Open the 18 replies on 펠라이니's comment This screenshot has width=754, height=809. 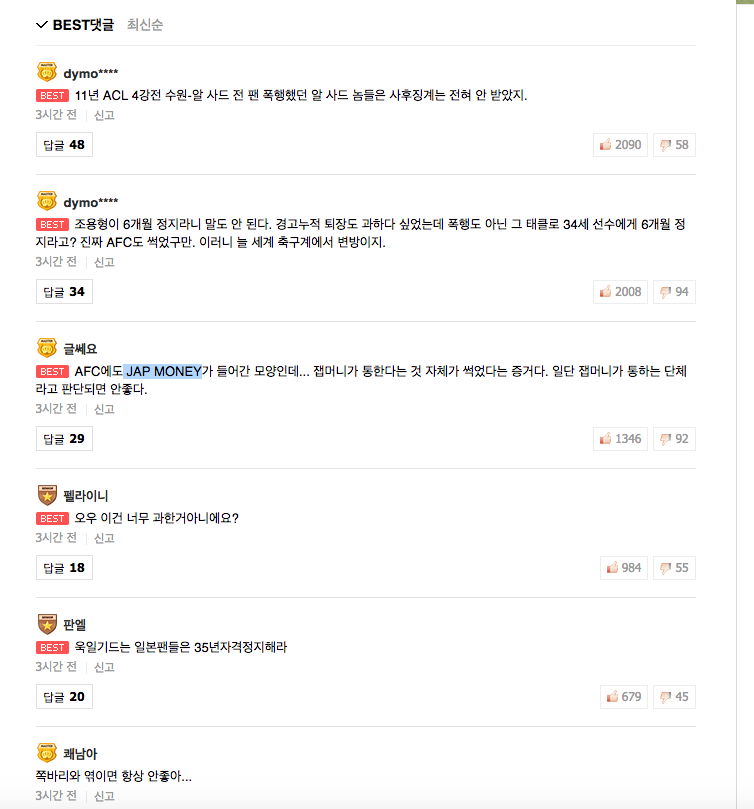pyautogui.click(x=64, y=568)
